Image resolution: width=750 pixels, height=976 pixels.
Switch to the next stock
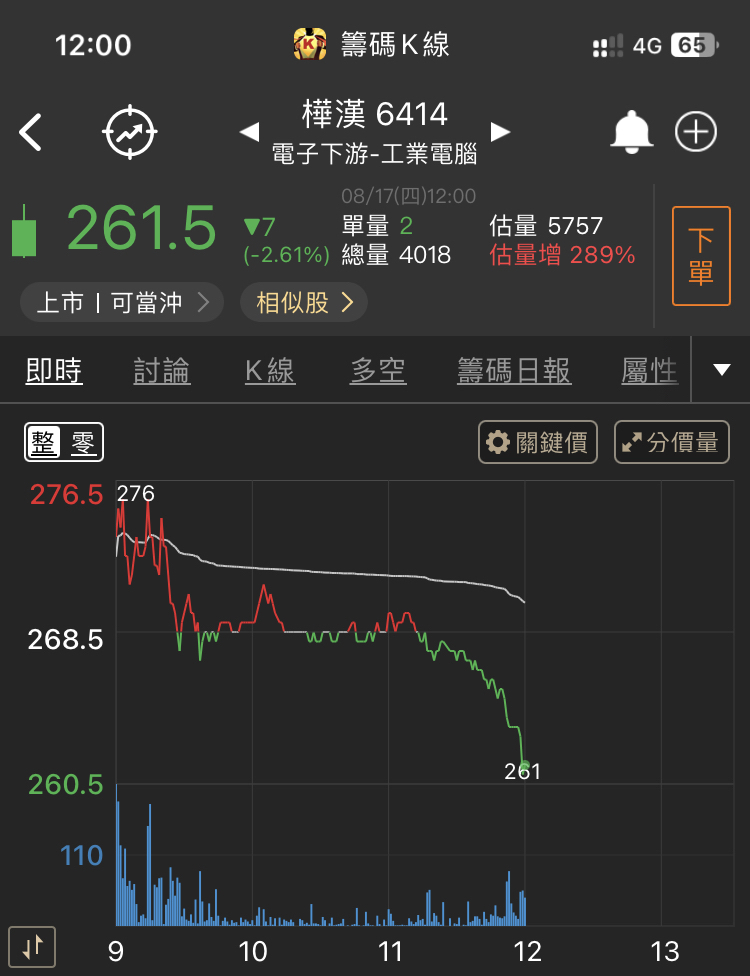(x=500, y=132)
